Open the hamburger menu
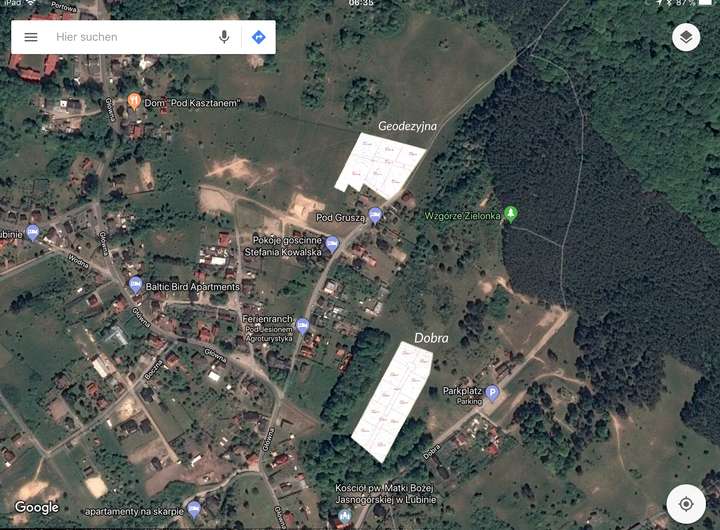720x530 pixels. (x=31, y=37)
